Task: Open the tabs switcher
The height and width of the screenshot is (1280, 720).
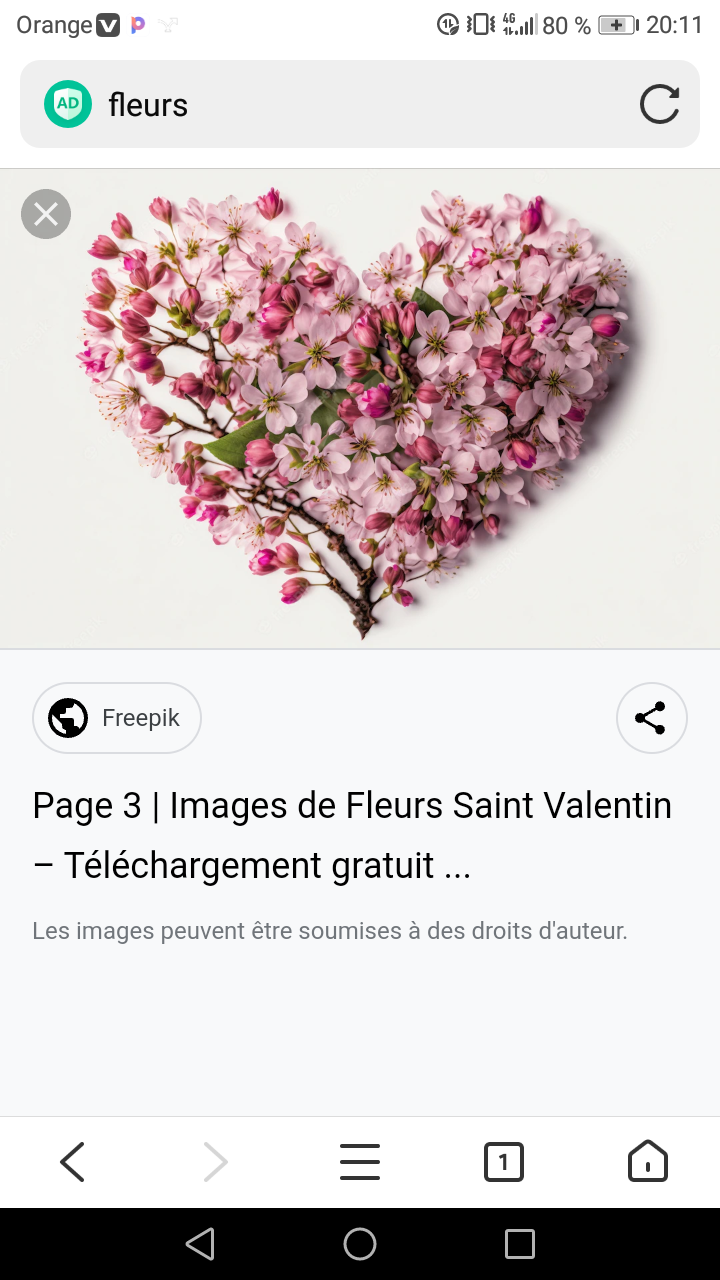Action: (503, 1162)
